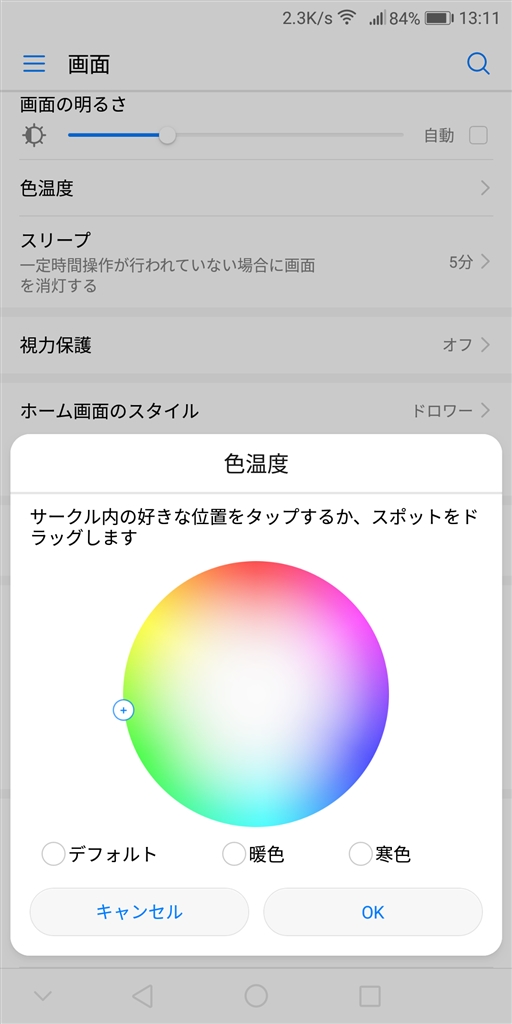Confirm color temperature with OK

pos(373,912)
